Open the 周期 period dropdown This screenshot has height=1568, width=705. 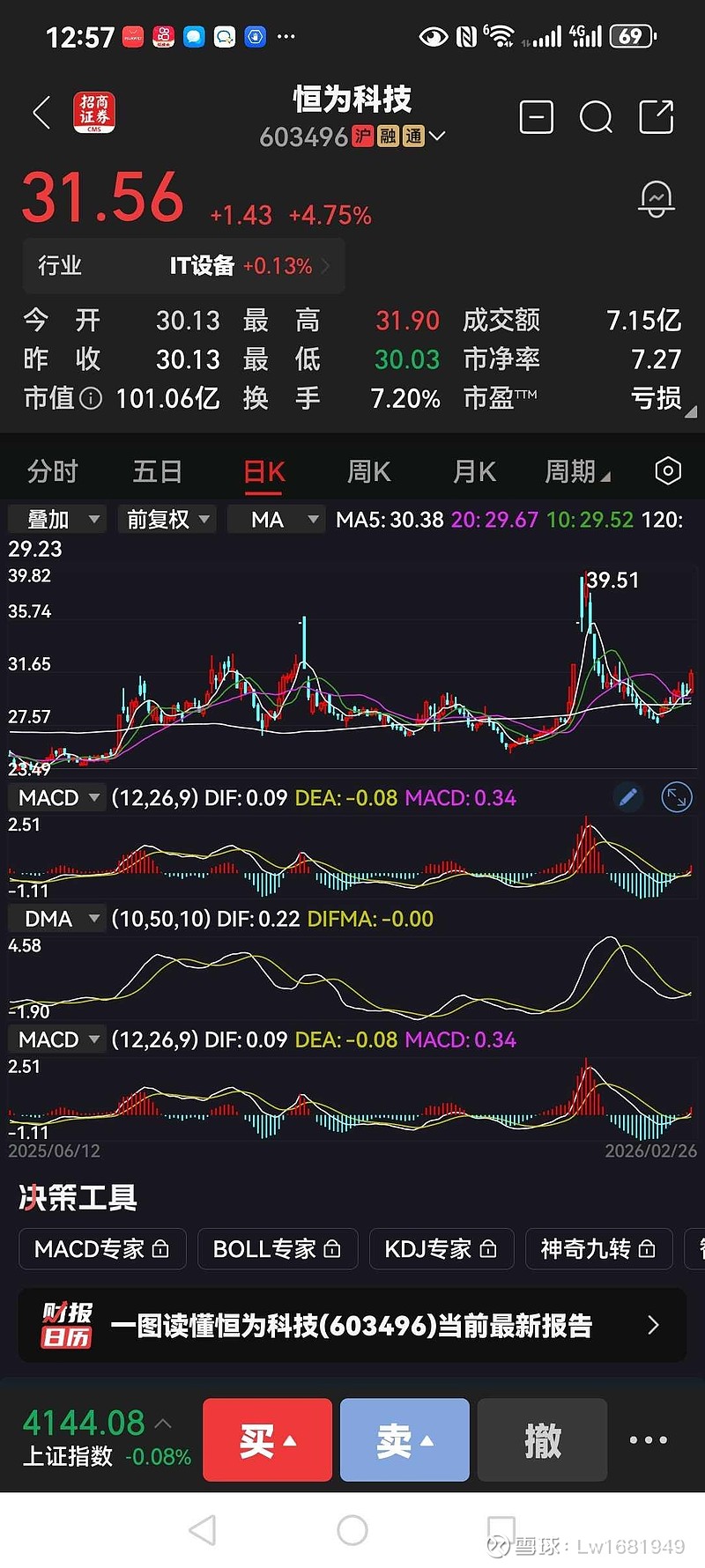click(x=573, y=472)
